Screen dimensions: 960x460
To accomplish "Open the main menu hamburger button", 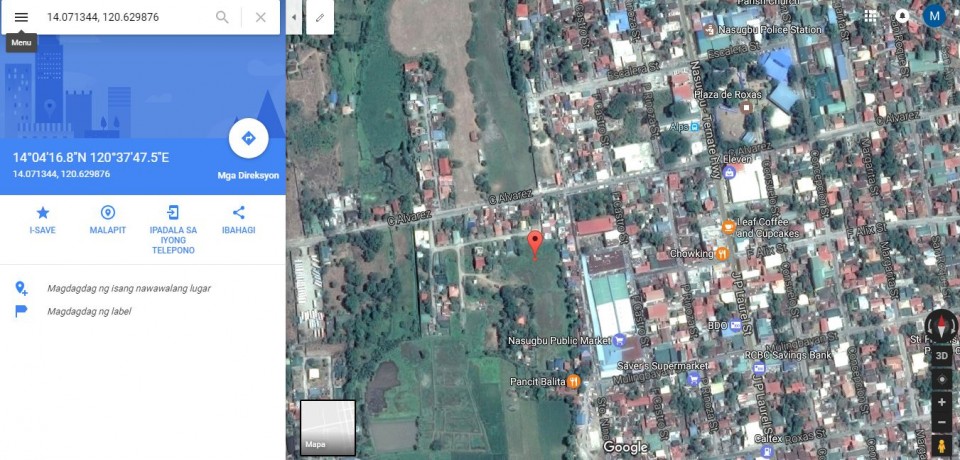I will click(x=21, y=17).
